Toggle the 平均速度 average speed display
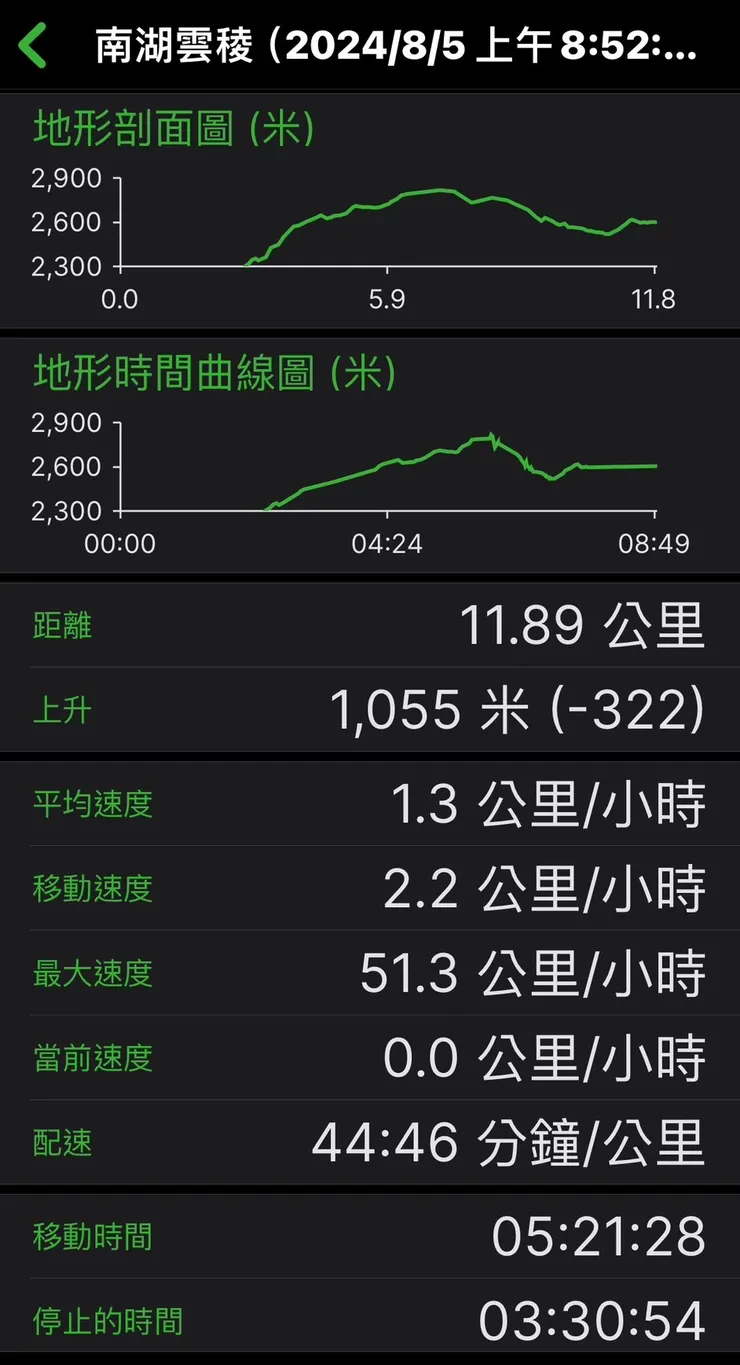Viewport: 740px width, 1365px height. (90, 805)
